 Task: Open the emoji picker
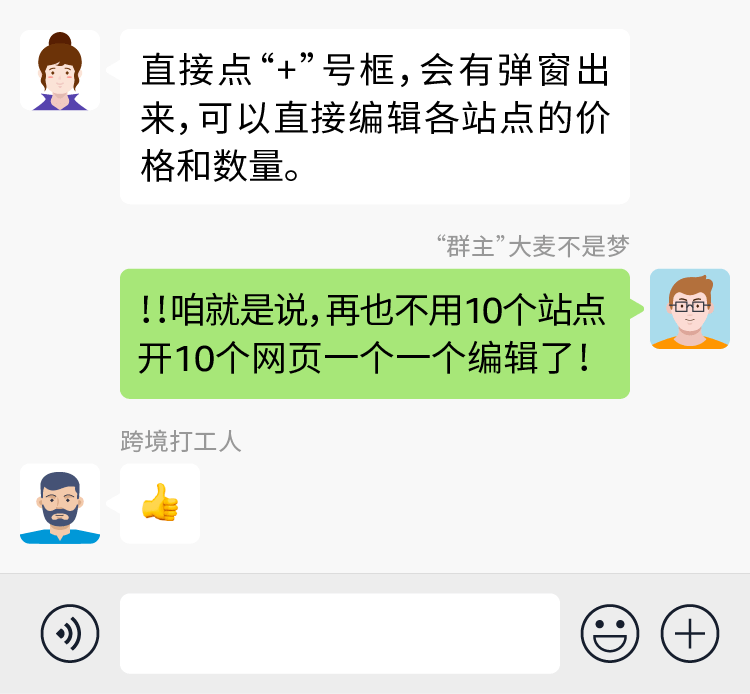coord(610,634)
